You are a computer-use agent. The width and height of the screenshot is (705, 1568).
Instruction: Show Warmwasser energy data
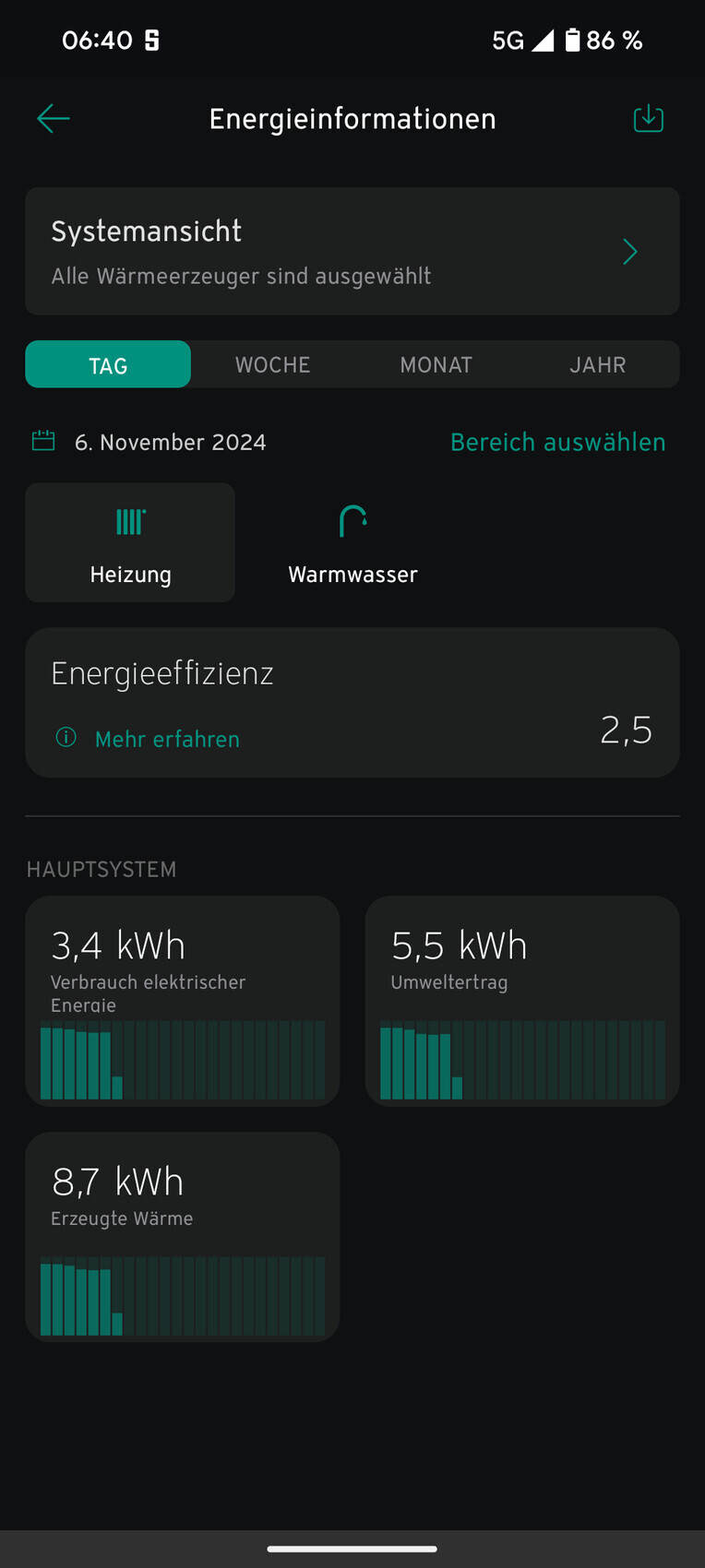(352, 542)
